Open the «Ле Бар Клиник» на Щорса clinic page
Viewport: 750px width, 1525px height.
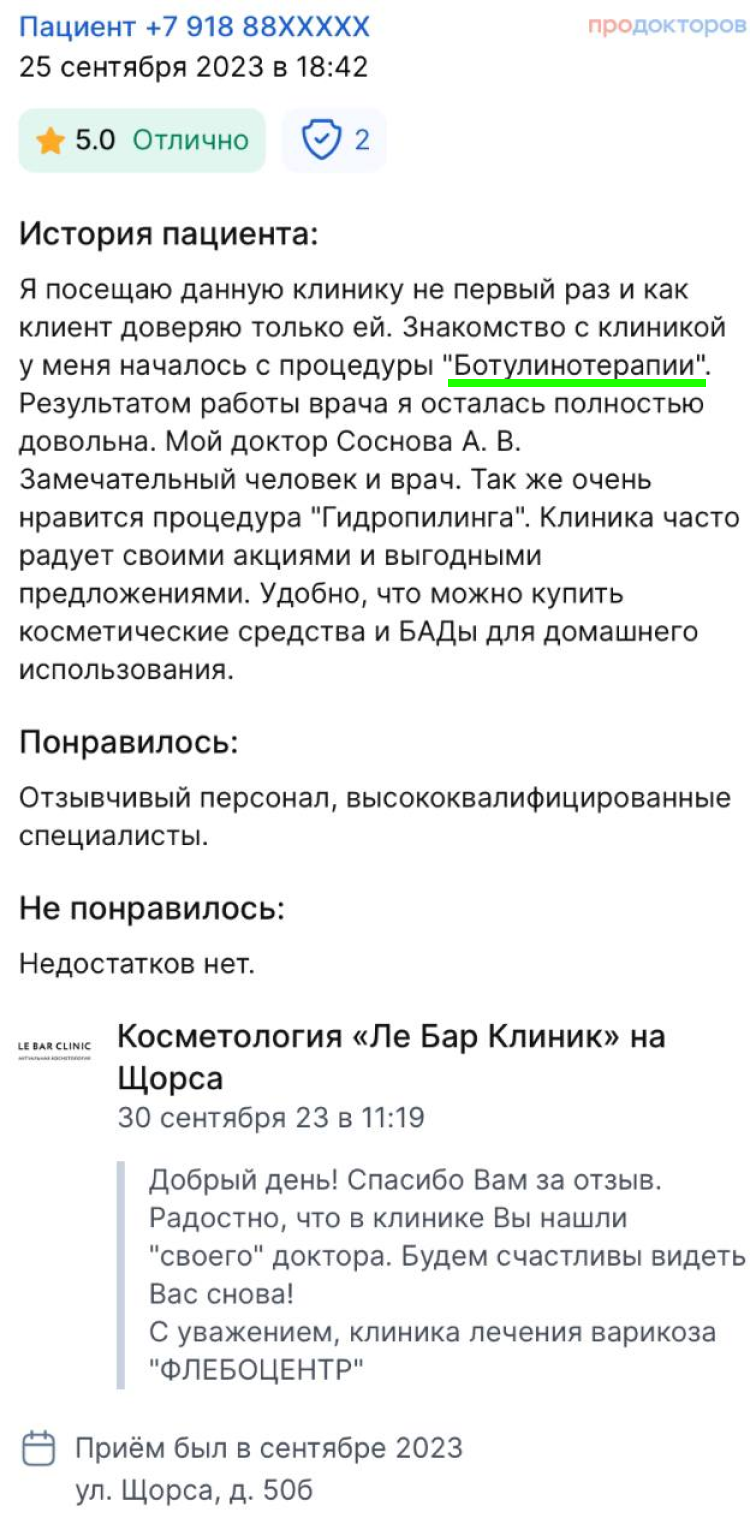[x=391, y=1057]
